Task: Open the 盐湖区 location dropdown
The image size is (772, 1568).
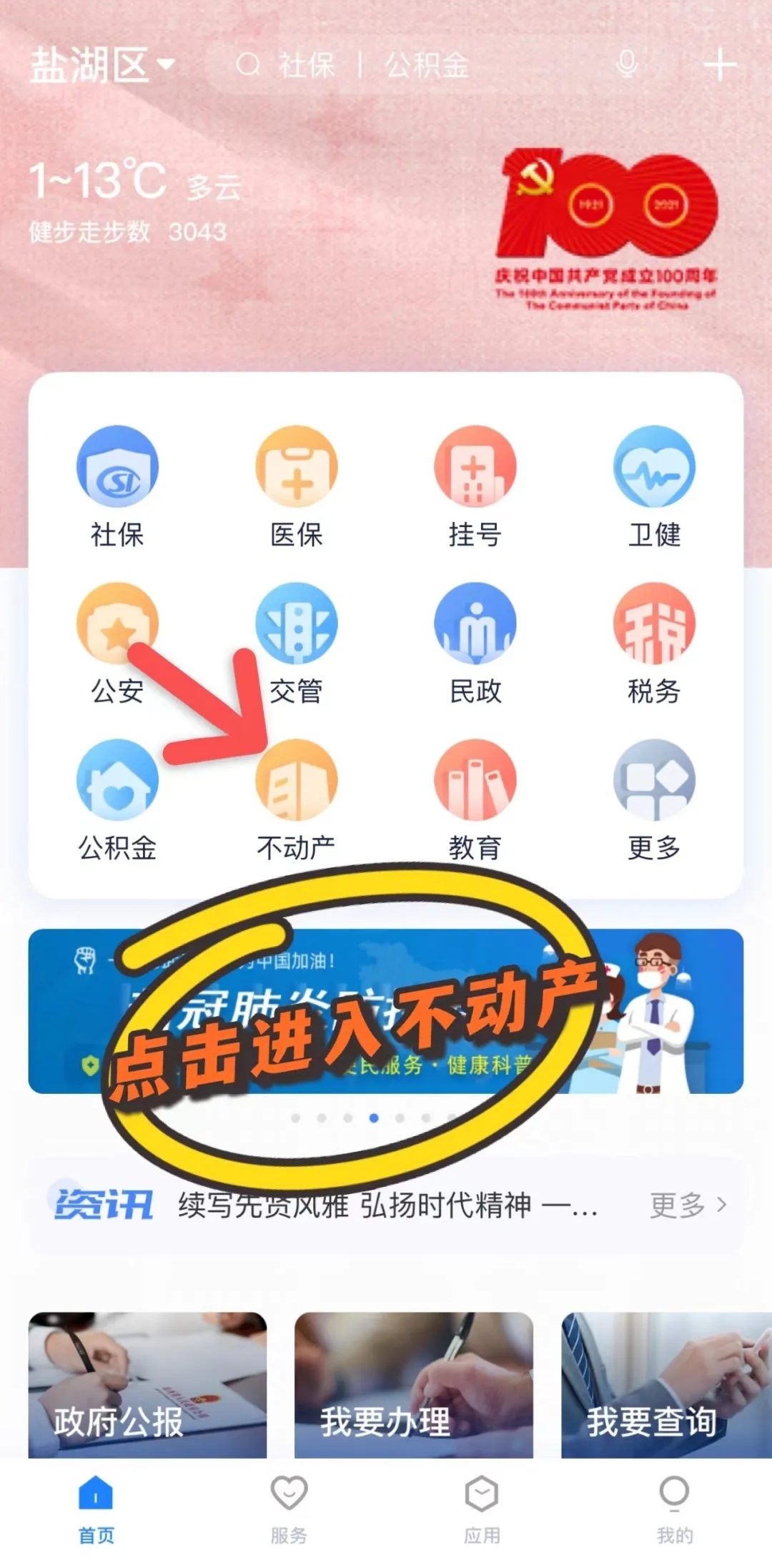Action: (102, 66)
